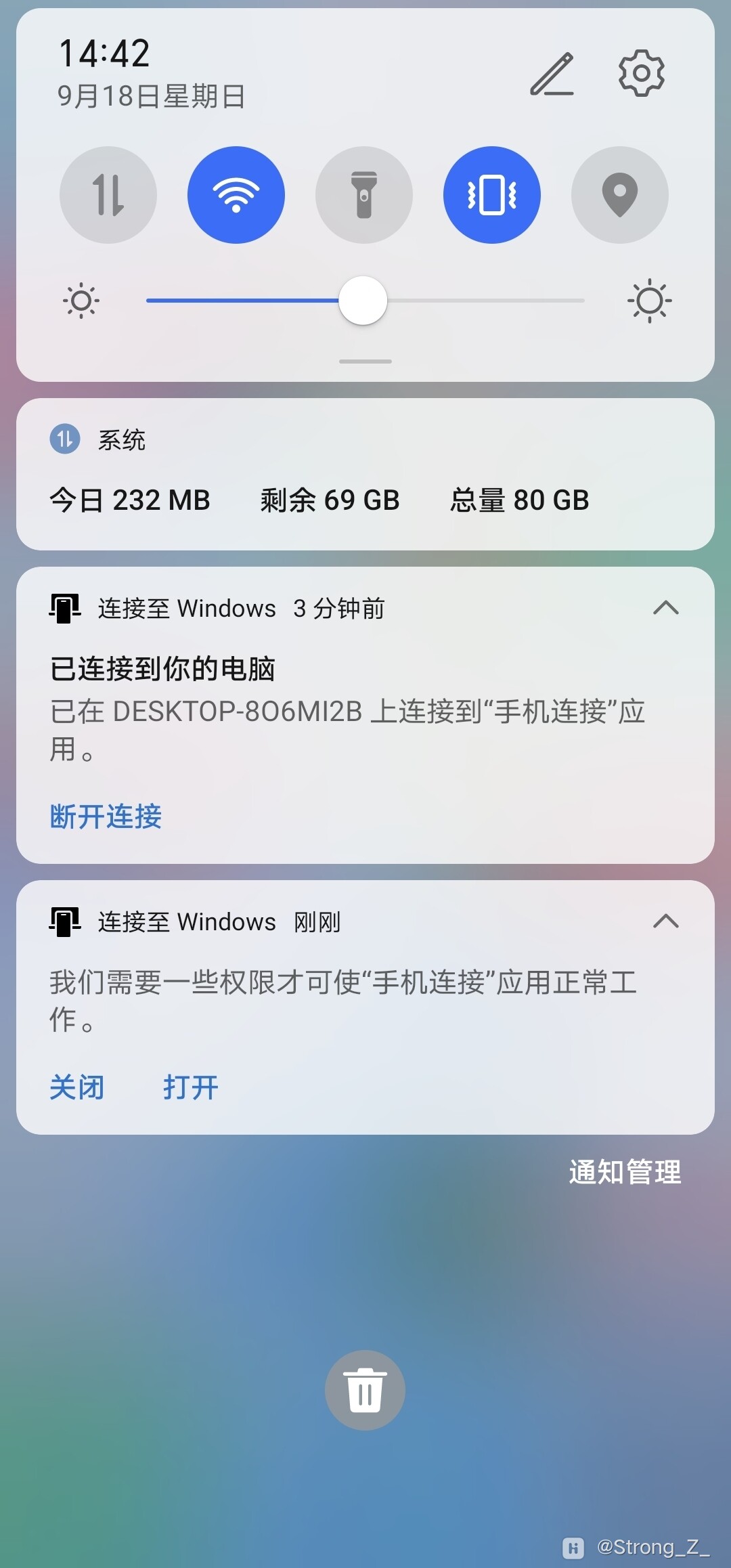The image size is (731, 1568).
Task: Tap the left brightness sun icon
Action: point(81,300)
